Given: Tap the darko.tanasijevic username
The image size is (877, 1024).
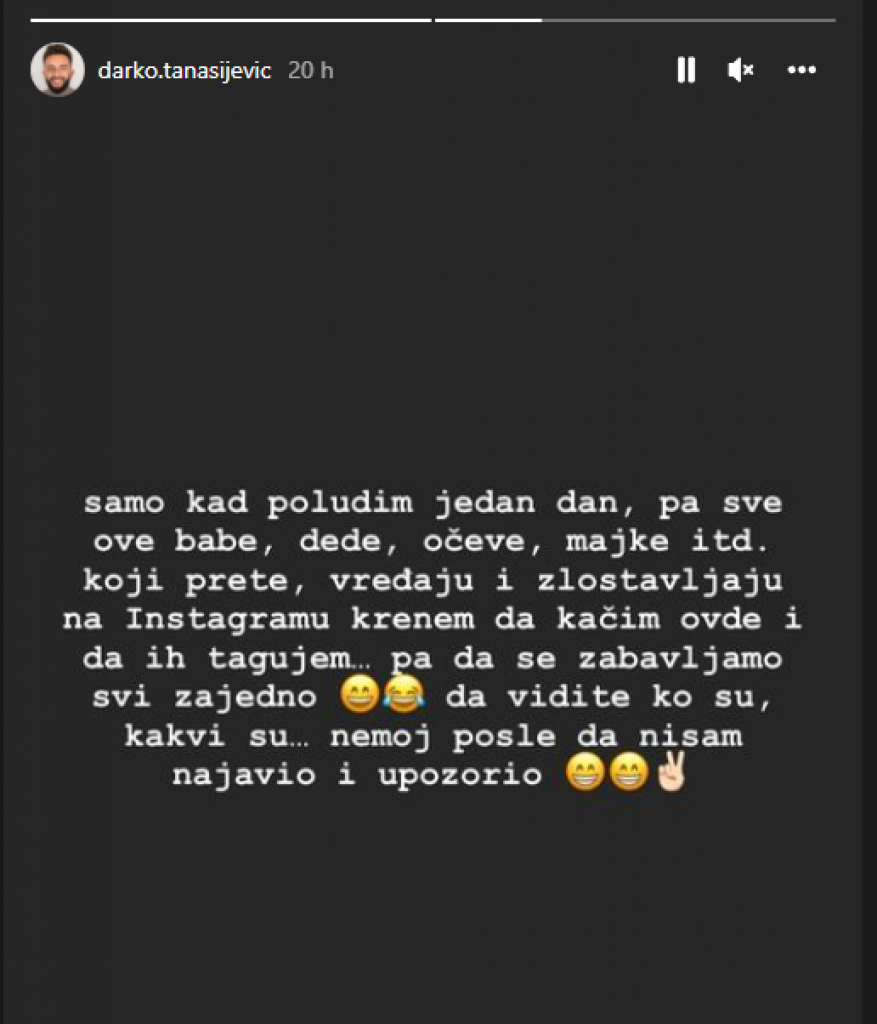Looking at the screenshot, I should (x=185, y=71).
